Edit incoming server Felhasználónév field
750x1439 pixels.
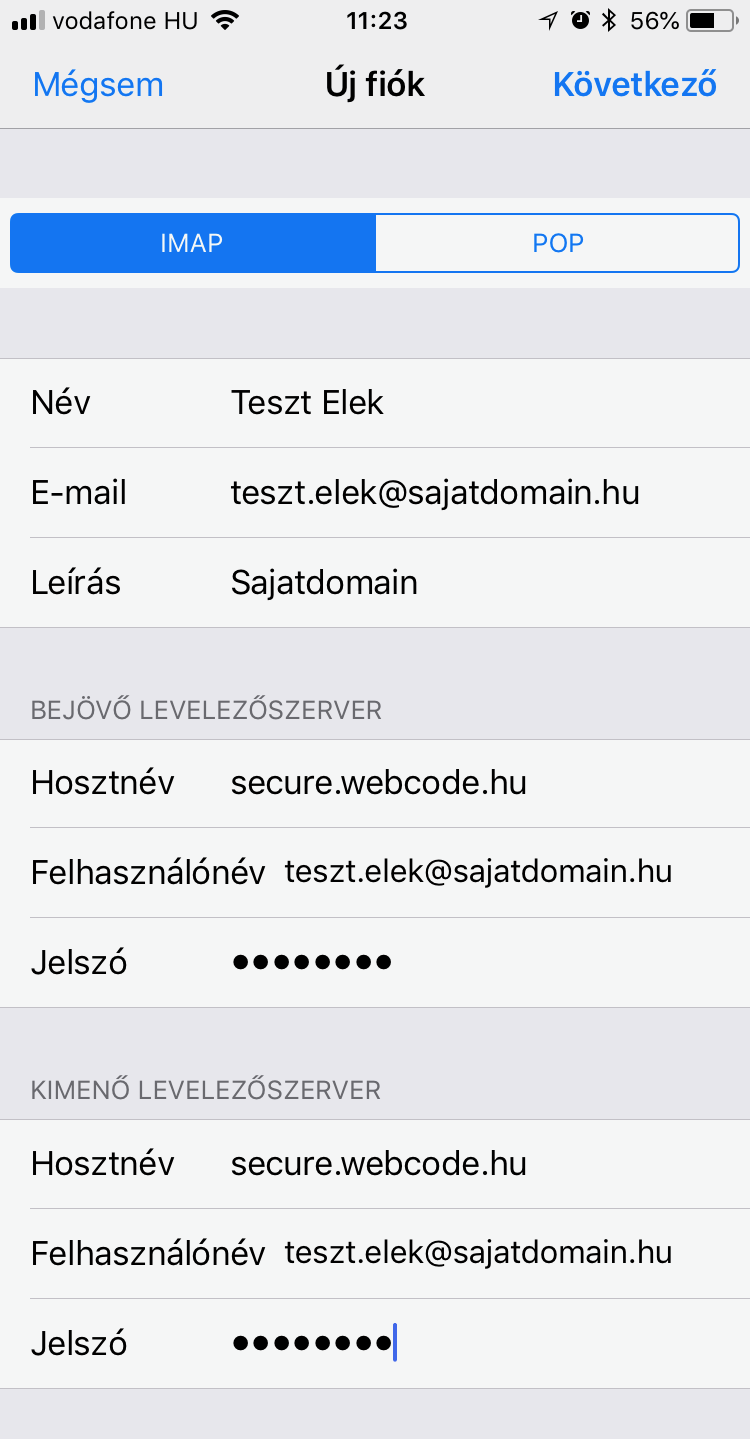point(375,873)
